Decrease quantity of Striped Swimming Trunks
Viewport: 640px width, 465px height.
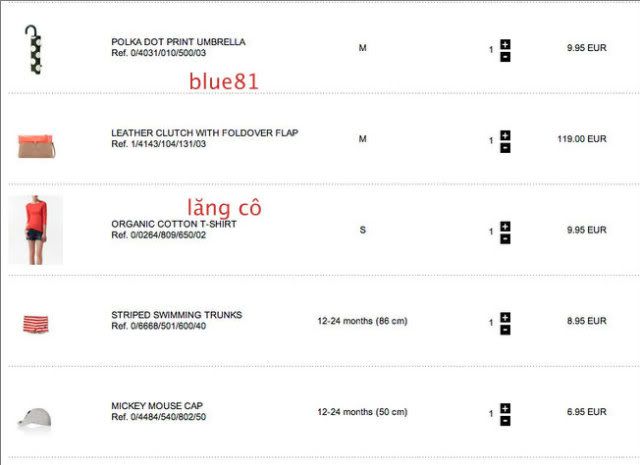click(505, 329)
